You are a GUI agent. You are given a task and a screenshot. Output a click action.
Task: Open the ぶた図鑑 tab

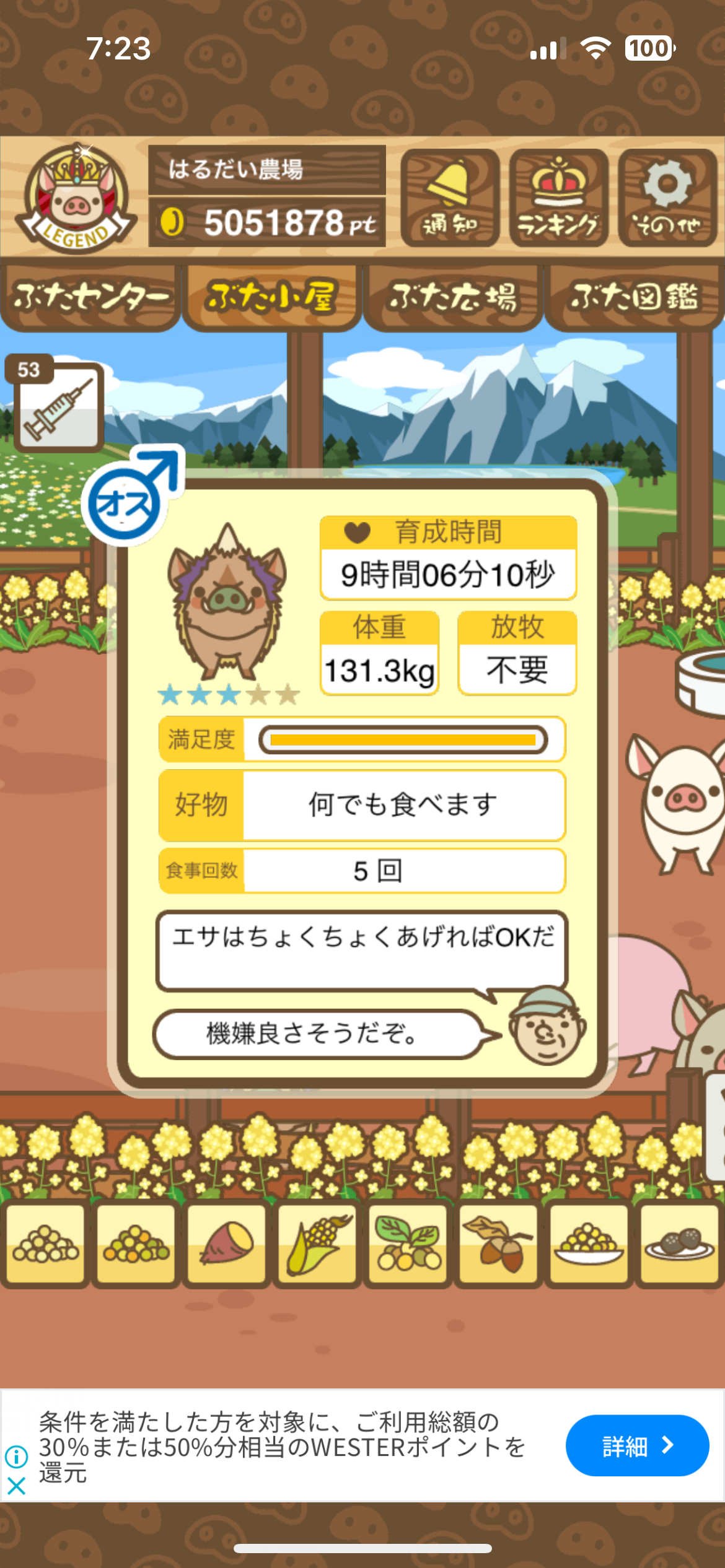click(x=634, y=298)
